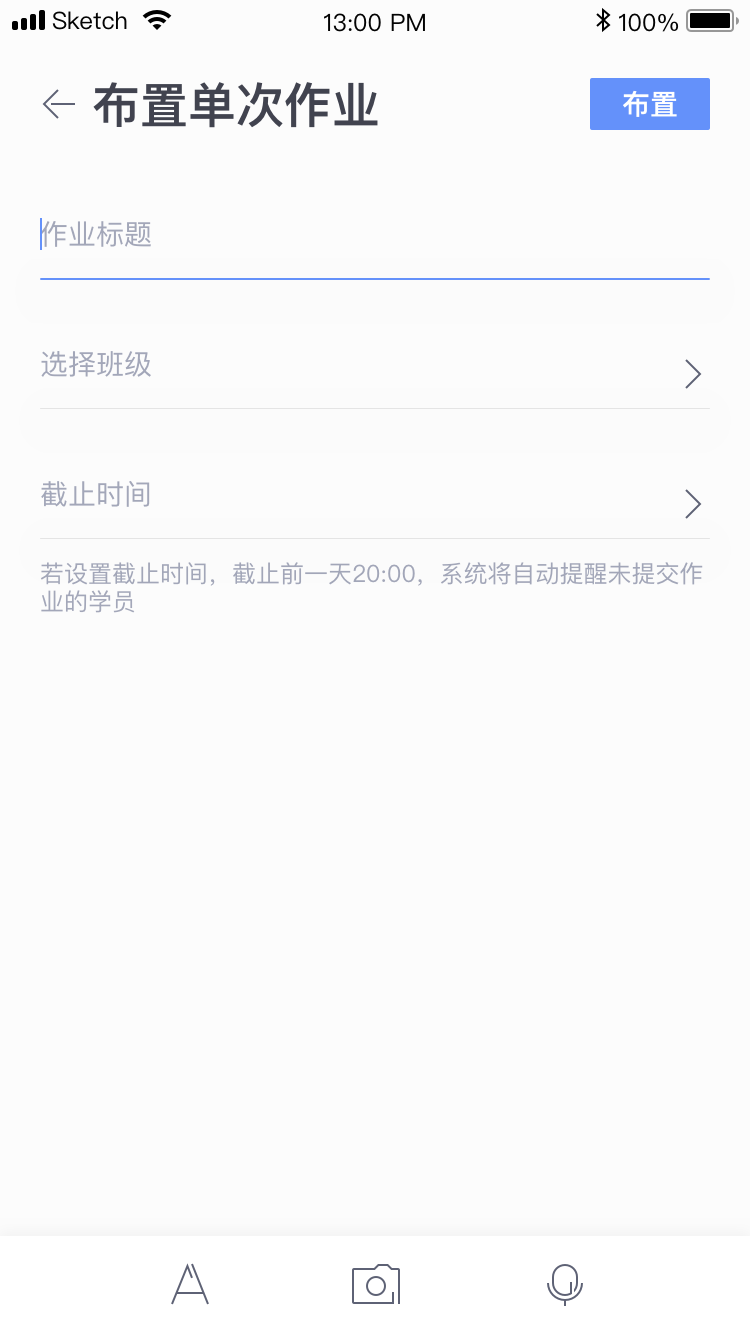Image resolution: width=750 pixels, height=1334 pixels.
Task: Open the 截止时间 picker row
Action: (x=375, y=497)
